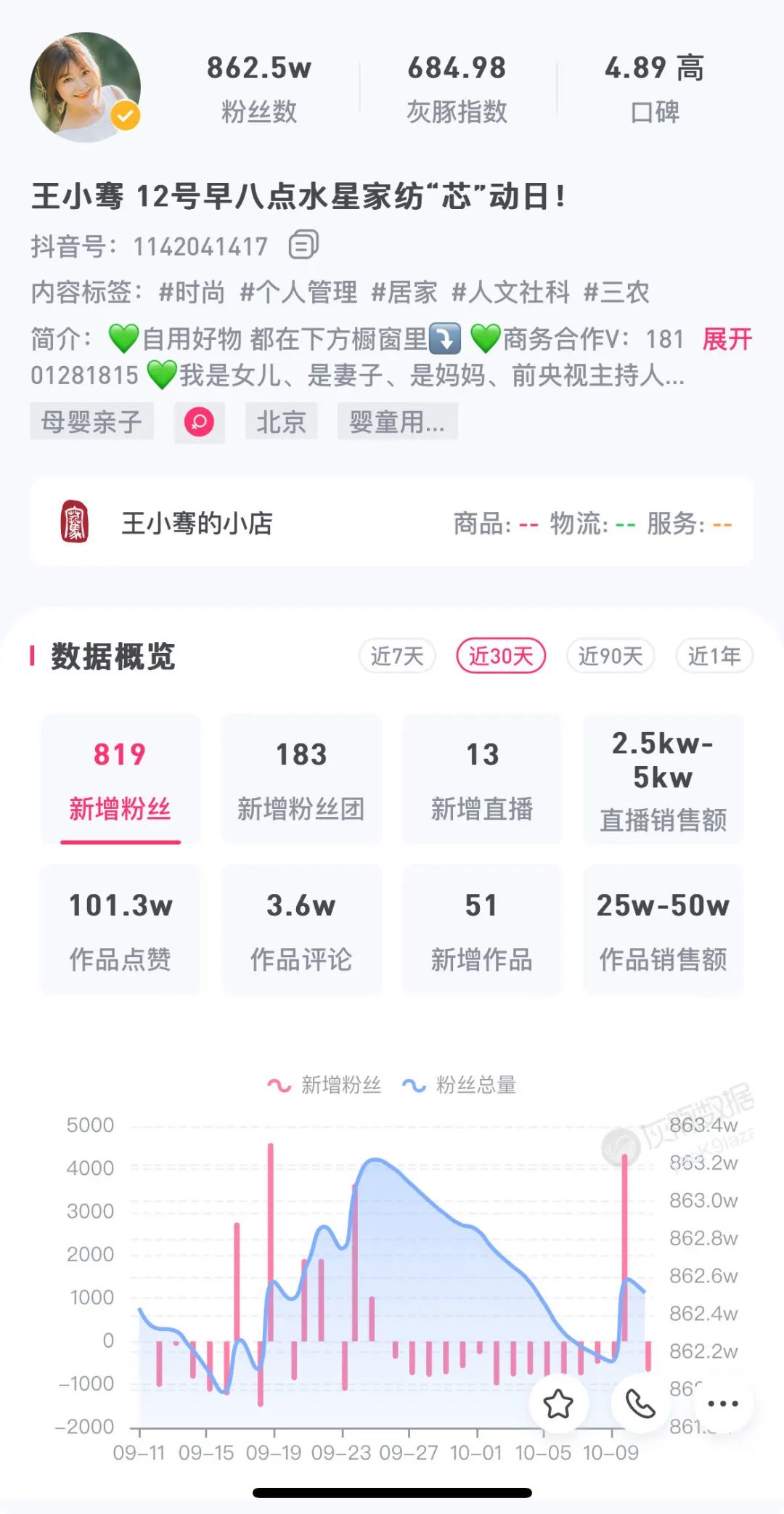Open the three-dot more menu

click(x=722, y=1404)
